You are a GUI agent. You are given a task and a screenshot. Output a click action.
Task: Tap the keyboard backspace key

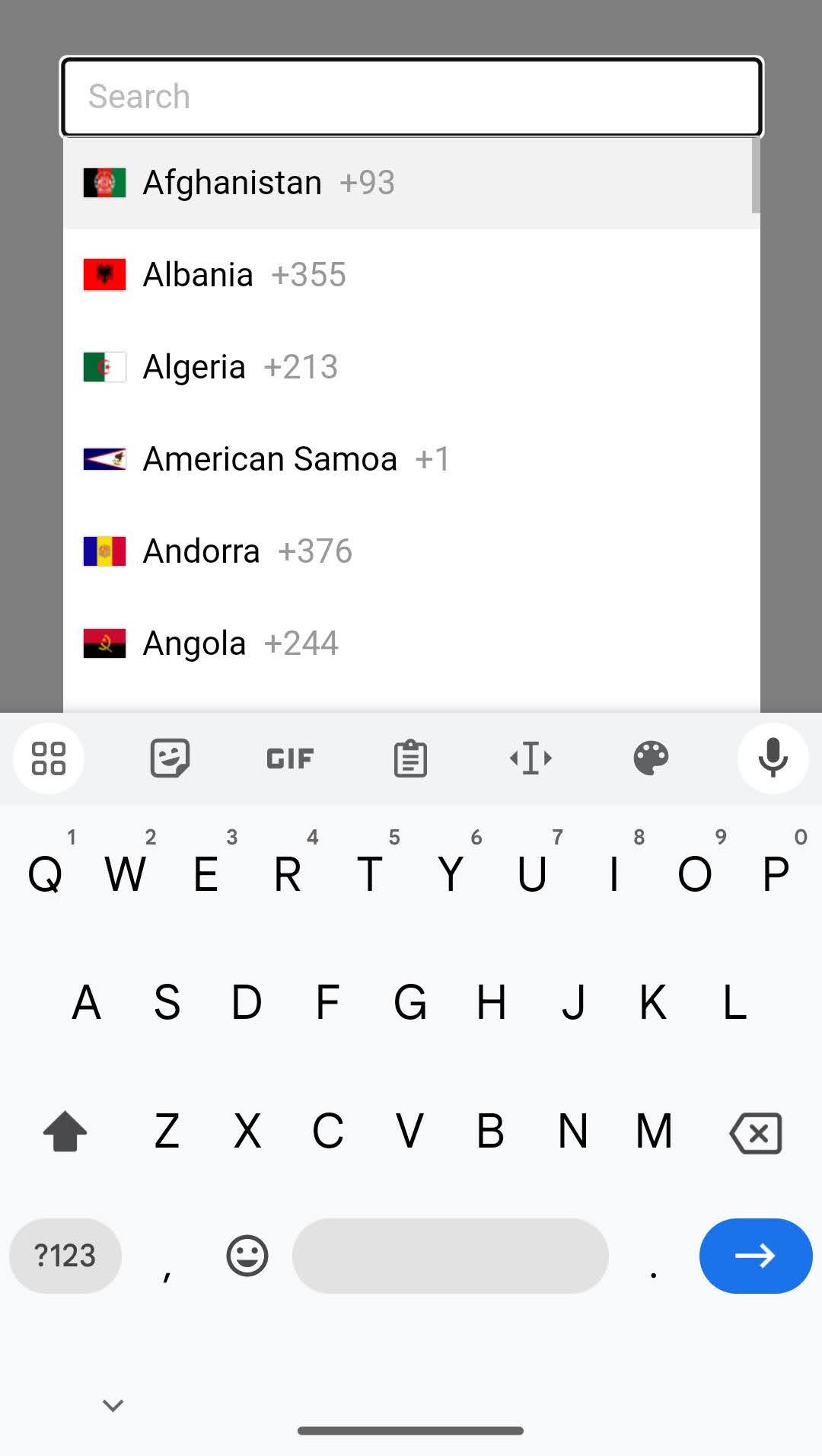(x=755, y=1132)
